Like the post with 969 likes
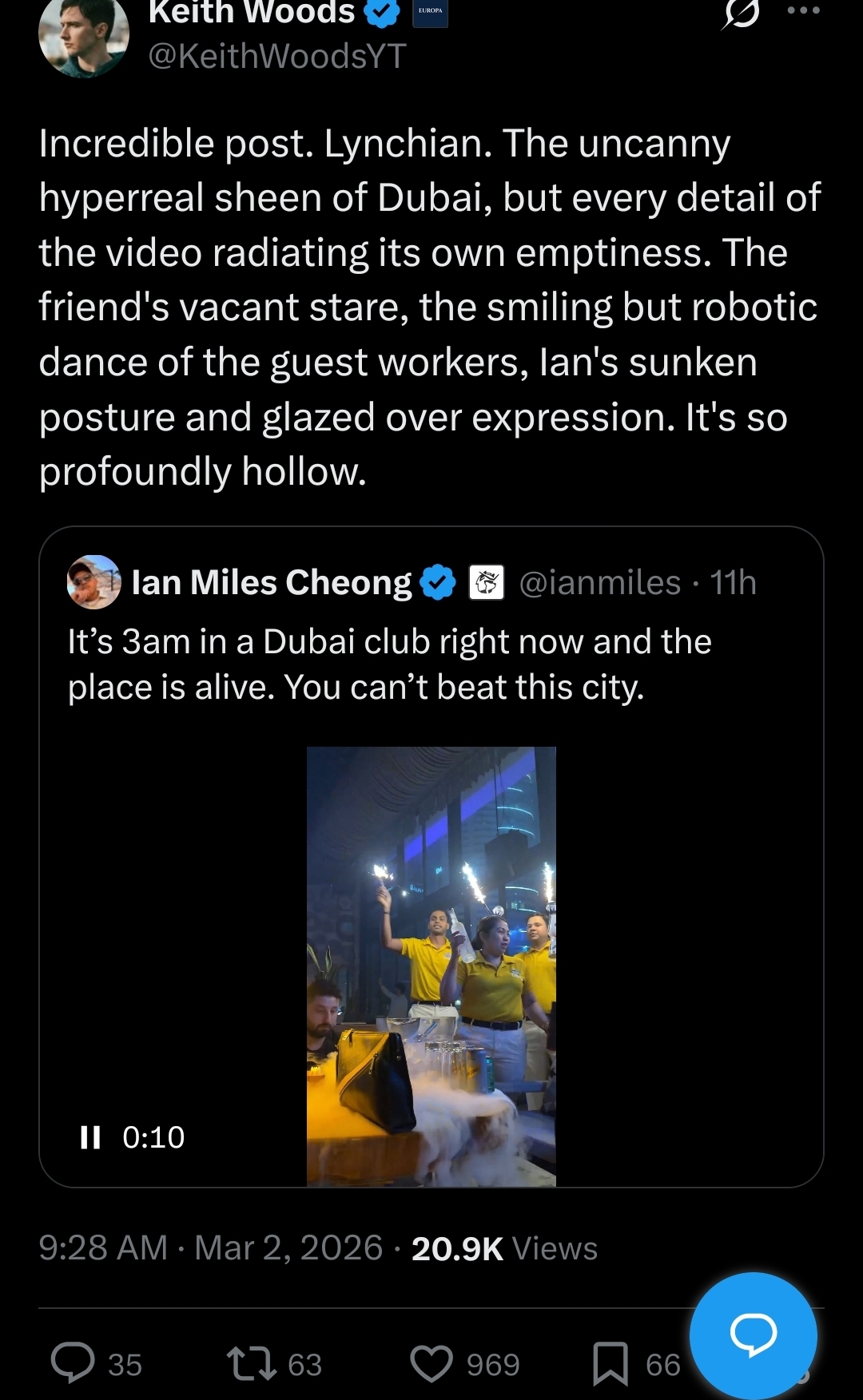Viewport: 863px width, 1400px height. [x=431, y=1363]
